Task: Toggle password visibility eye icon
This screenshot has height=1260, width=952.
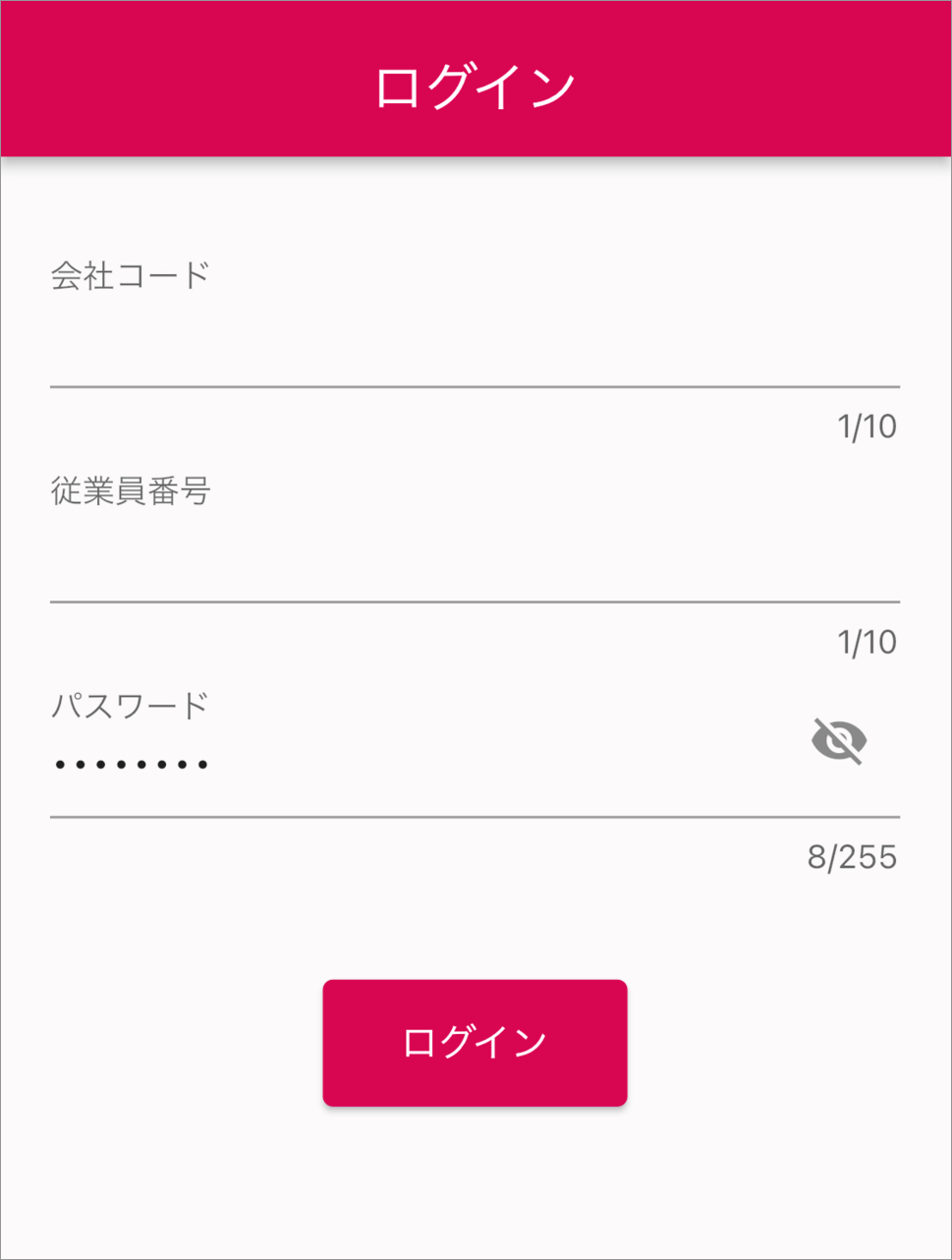Action: pyautogui.click(x=839, y=741)
